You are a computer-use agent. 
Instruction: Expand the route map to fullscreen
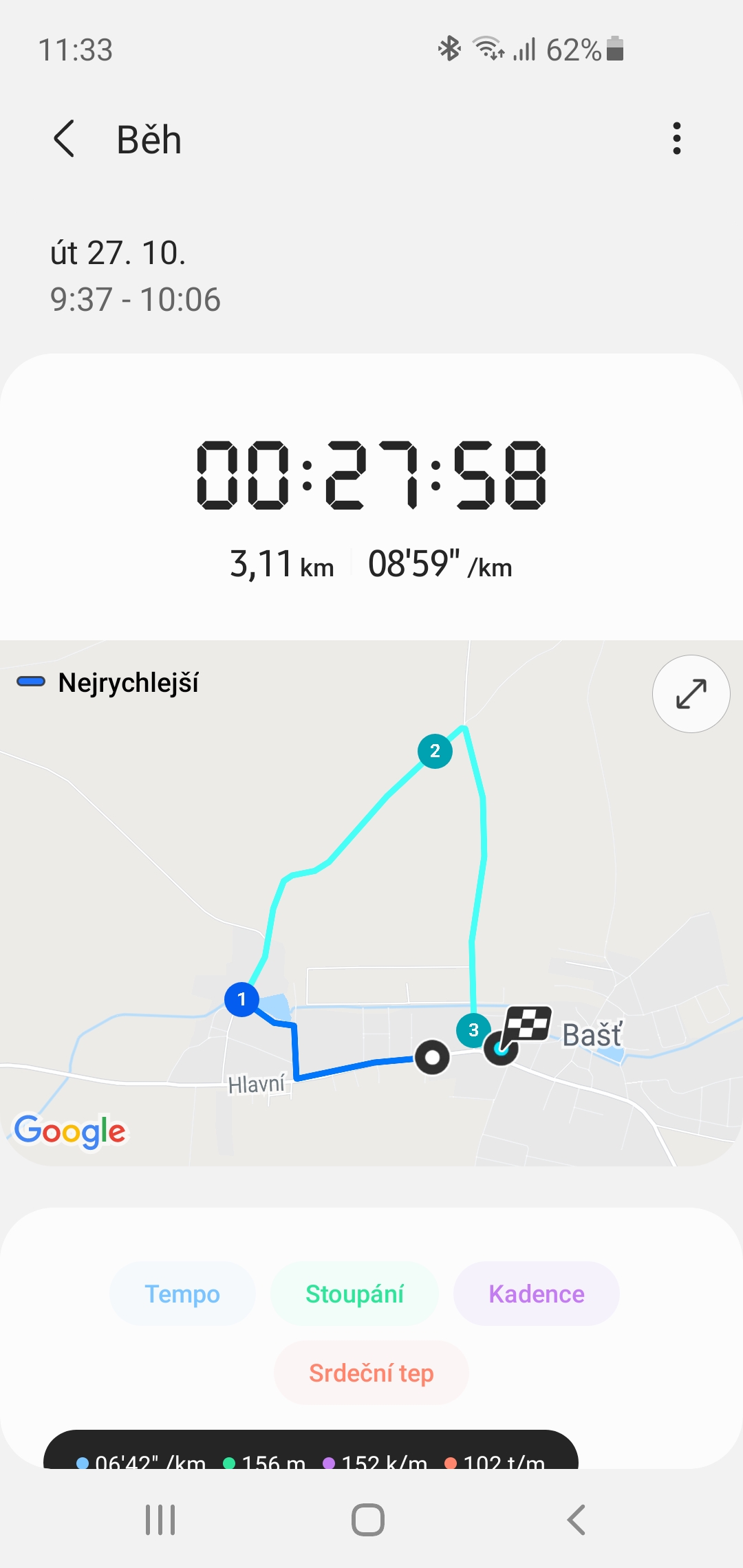[x=691, y=694]
